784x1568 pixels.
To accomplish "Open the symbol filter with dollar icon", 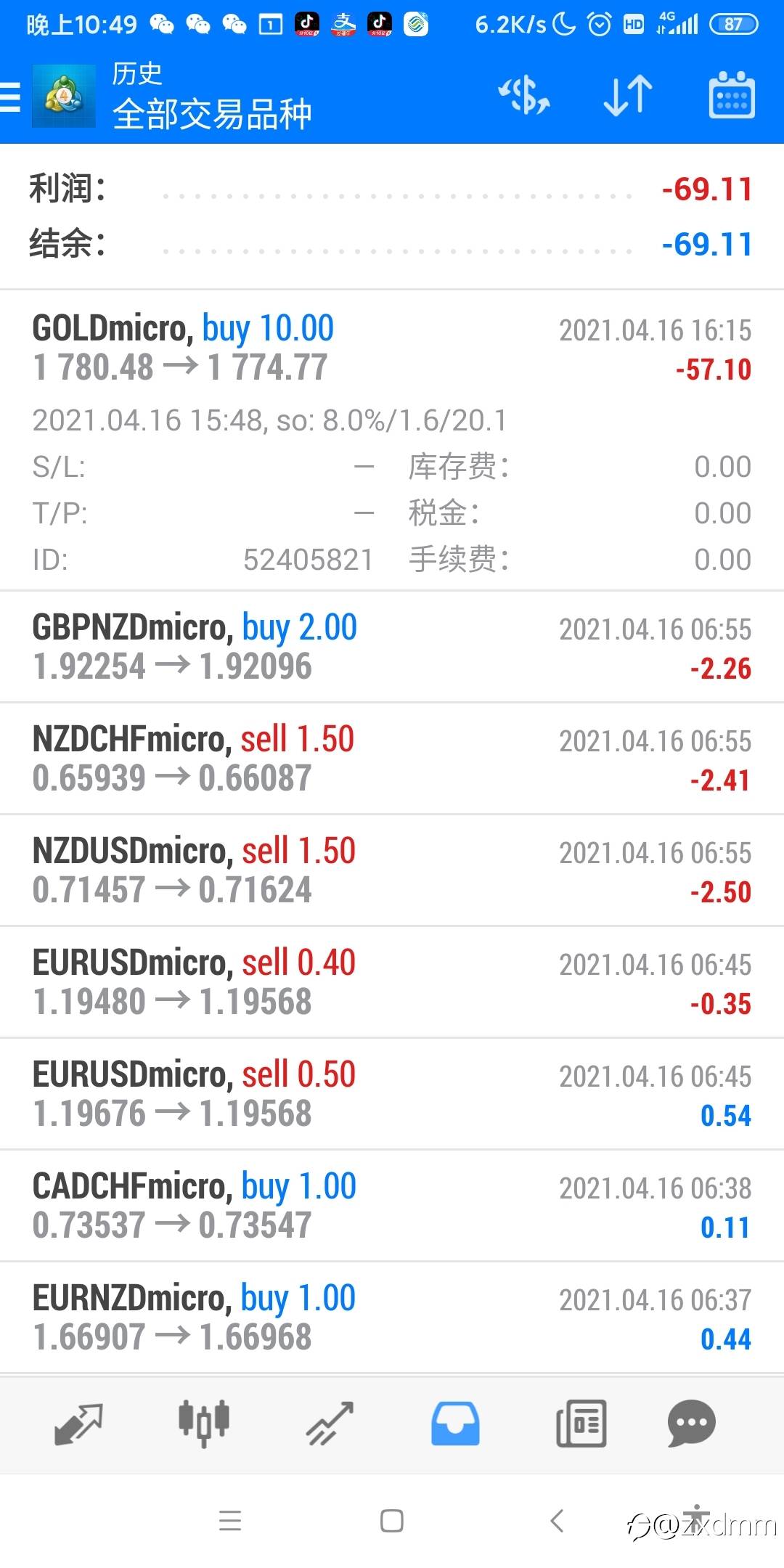I will click(524, 96).
